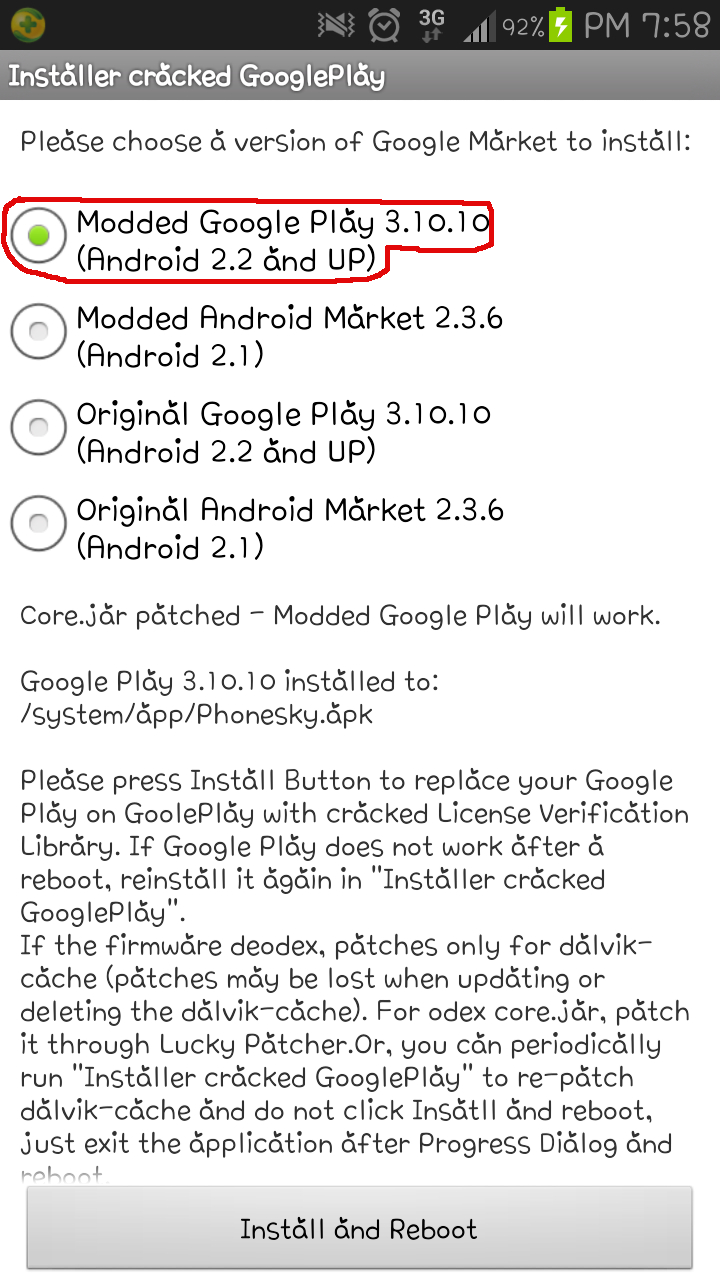Select Original Google Play 3.10.10 option
The width and height of the screenshot is (720, 1280).
point(250,432)
